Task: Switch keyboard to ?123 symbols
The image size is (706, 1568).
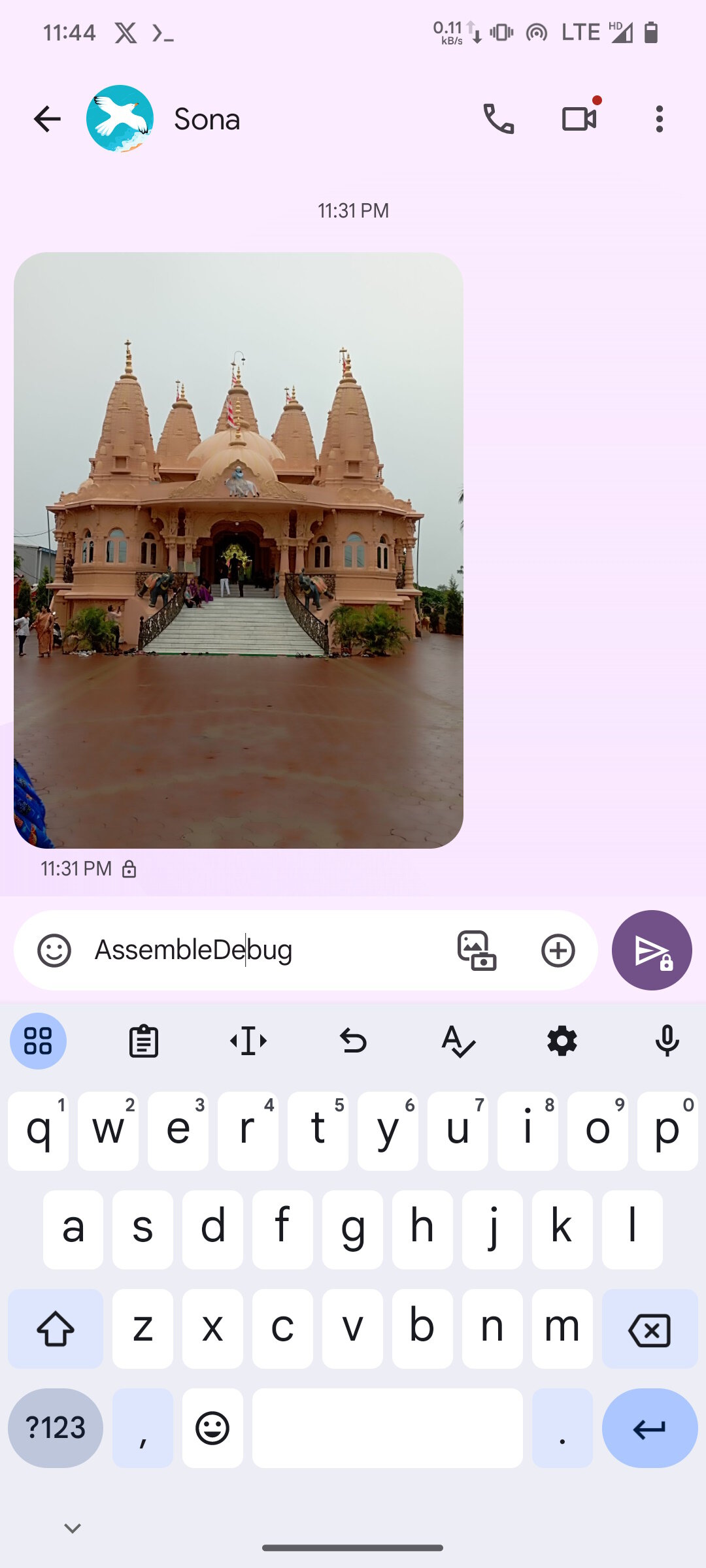Action: tap(56, 1428)
